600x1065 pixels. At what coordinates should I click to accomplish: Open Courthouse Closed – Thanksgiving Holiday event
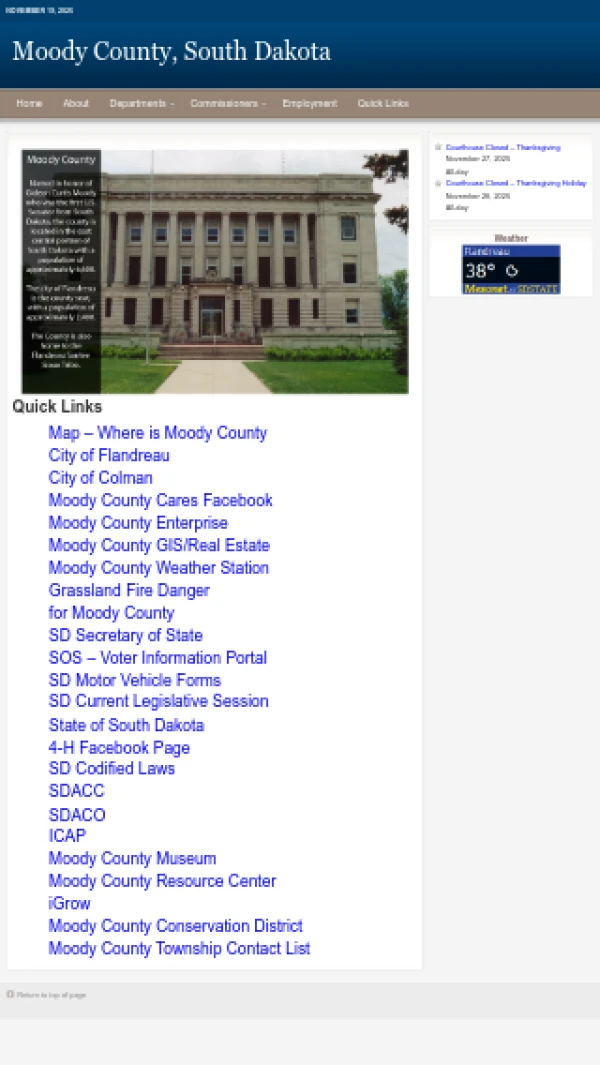coord(515,183)
